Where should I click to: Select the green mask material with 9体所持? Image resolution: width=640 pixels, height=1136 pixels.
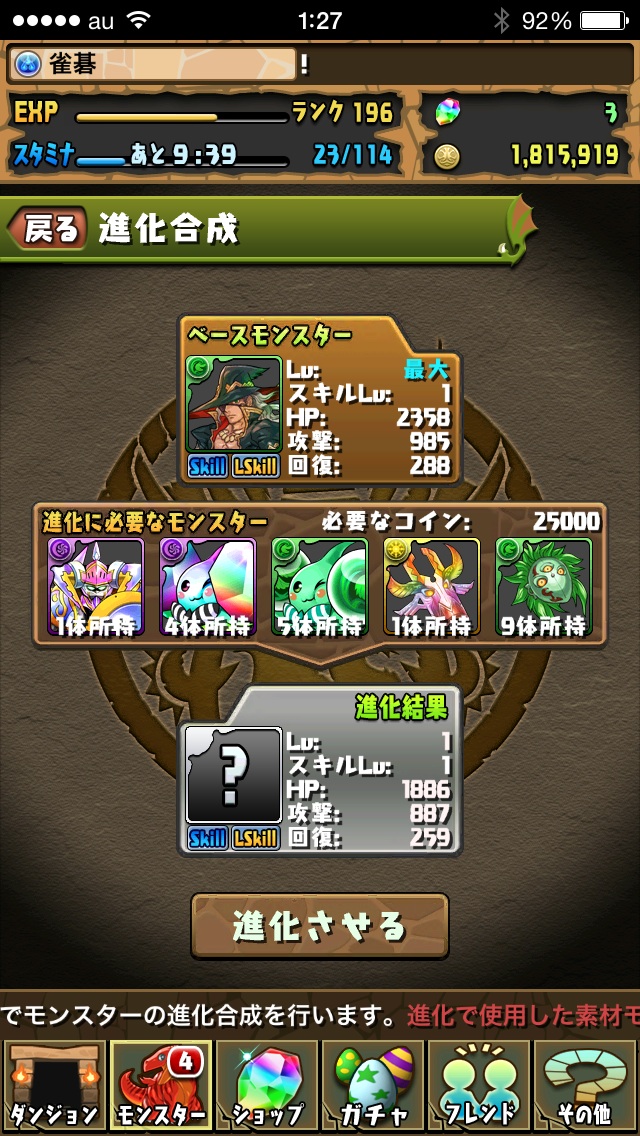click(544, 586)
